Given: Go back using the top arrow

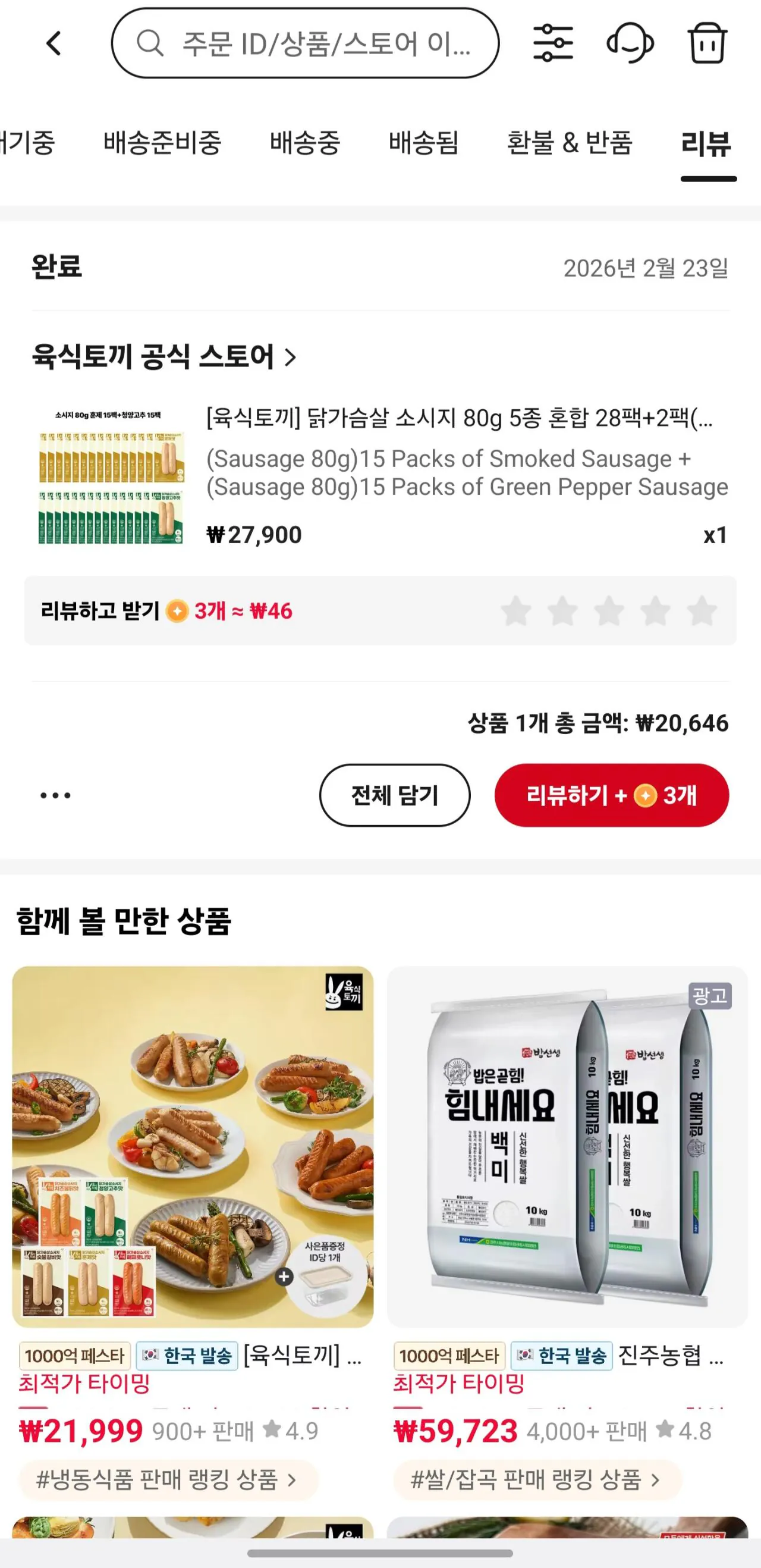Looking at the screenshot, I should tap(54, 43).
